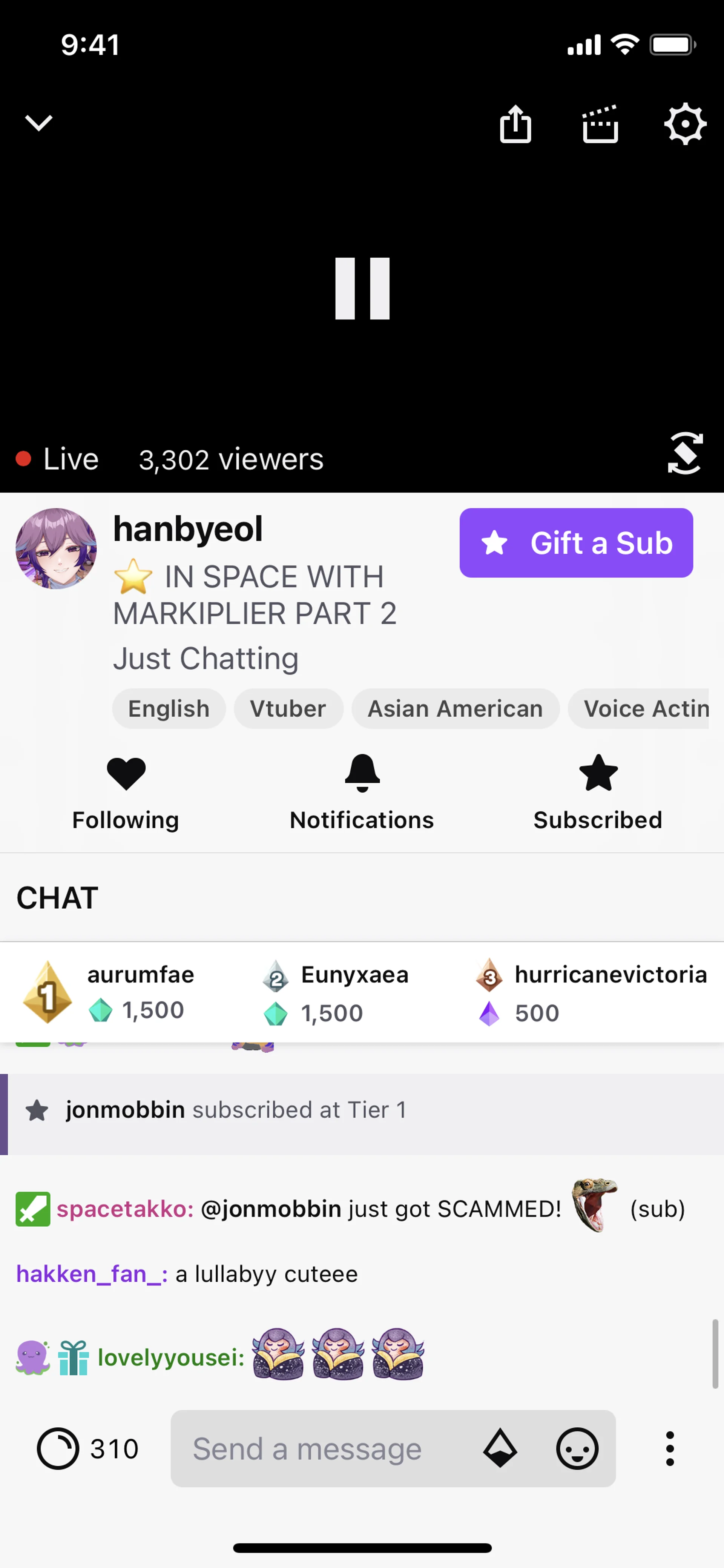Screen dimensions: 724x1568
Task: Select the Vtuber tag
Action: pos(288,708)
